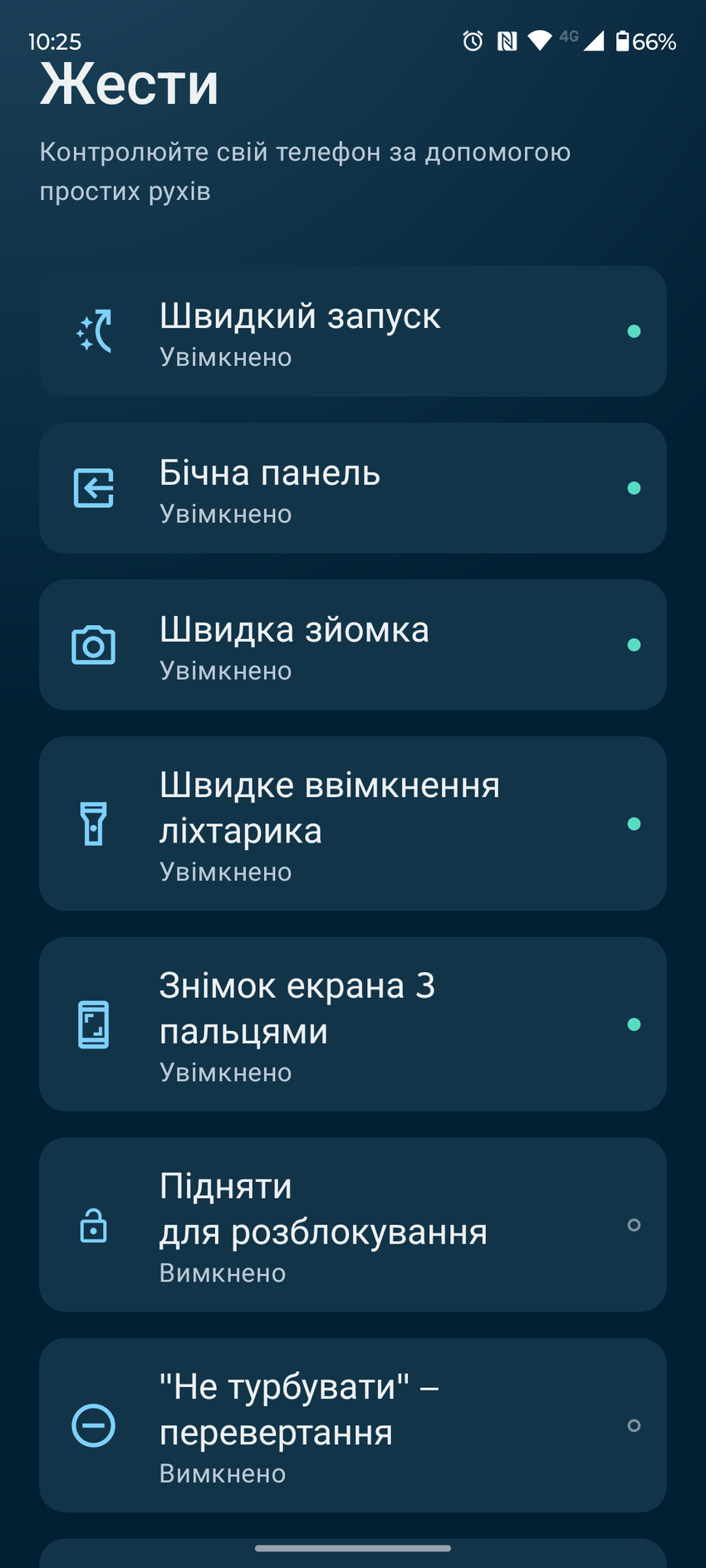Click the padlock icon for raise to unlock
706x1568 pixels.
[x=93, y=1225]
